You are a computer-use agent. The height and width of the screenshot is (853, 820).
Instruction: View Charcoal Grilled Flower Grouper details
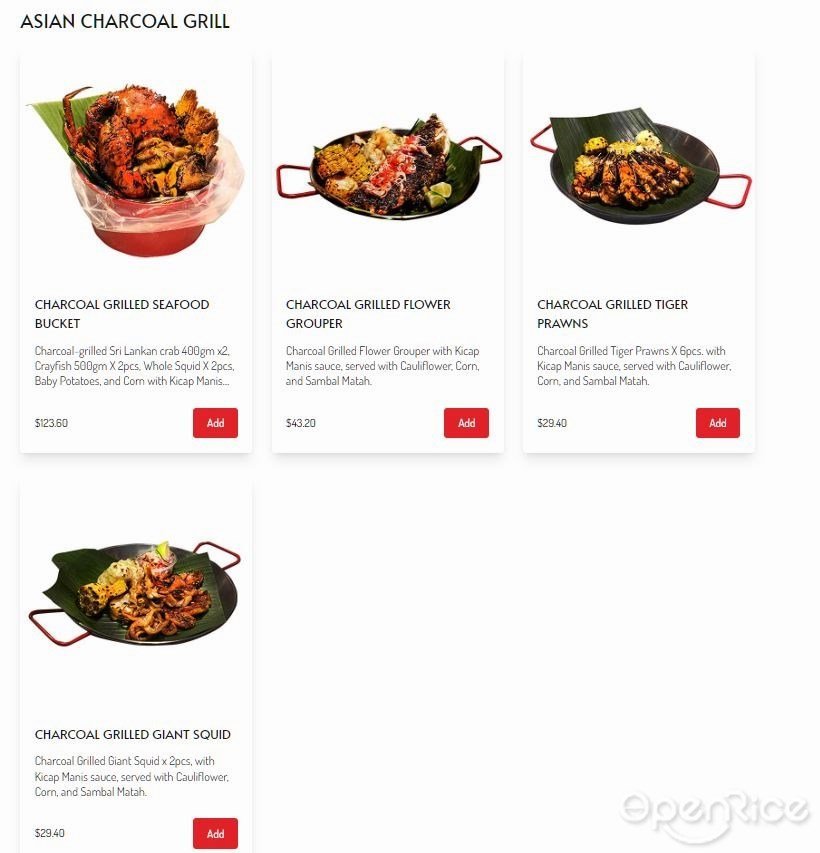pos(368,313)
